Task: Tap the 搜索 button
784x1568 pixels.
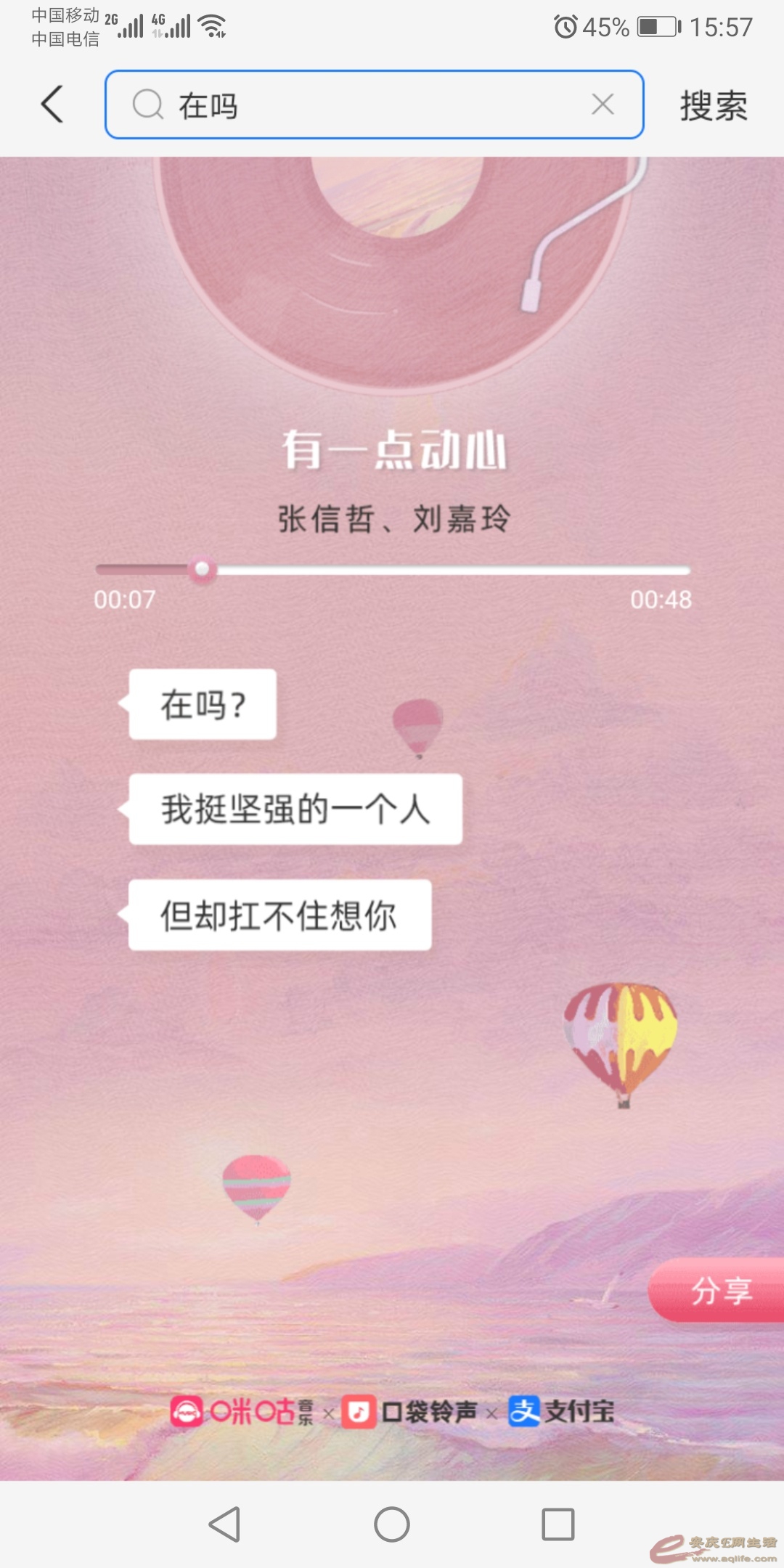Action: tap(713, 106)
